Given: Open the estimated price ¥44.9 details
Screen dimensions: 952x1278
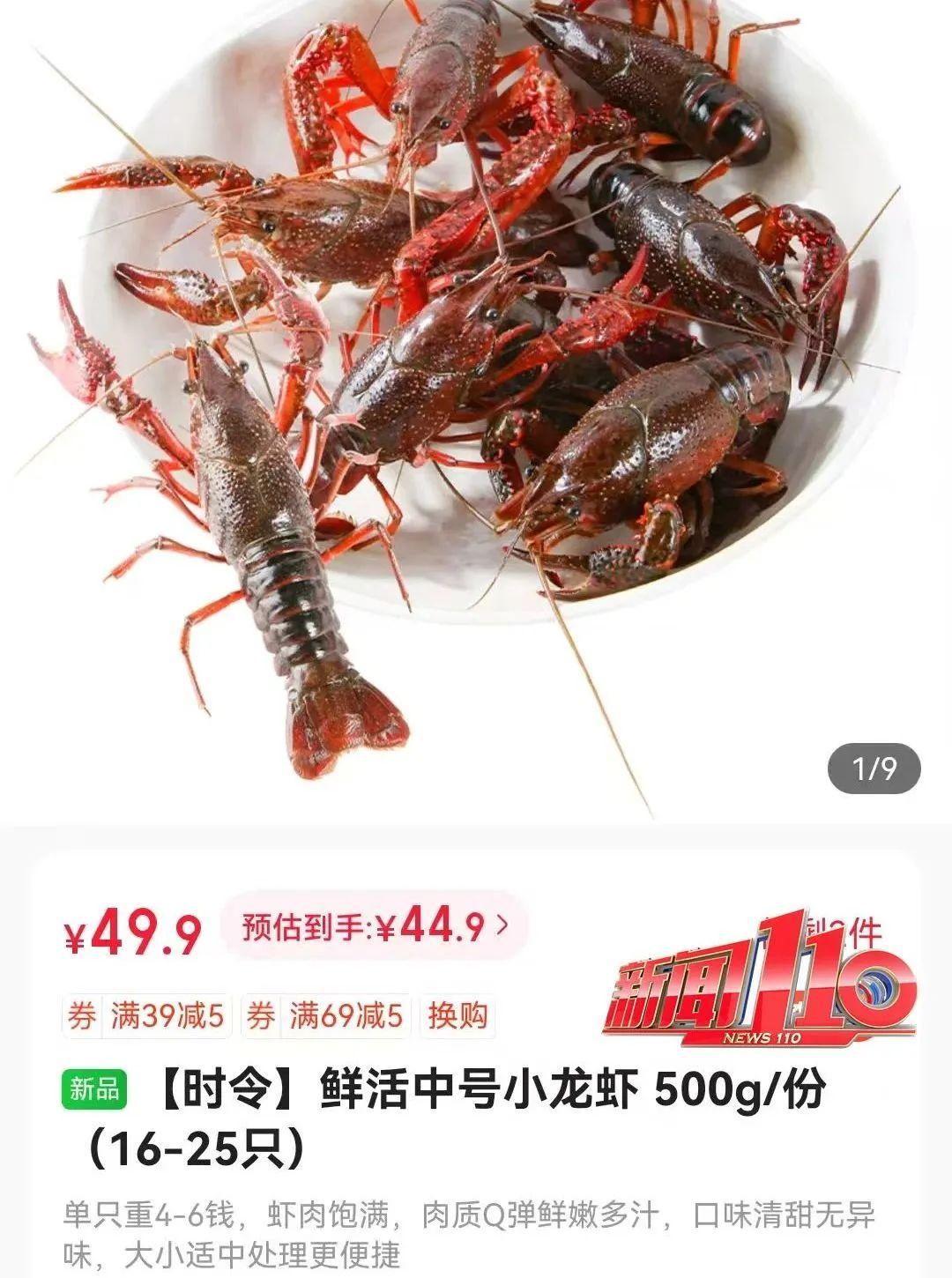Looking at the screenshot, I should 375,926.
